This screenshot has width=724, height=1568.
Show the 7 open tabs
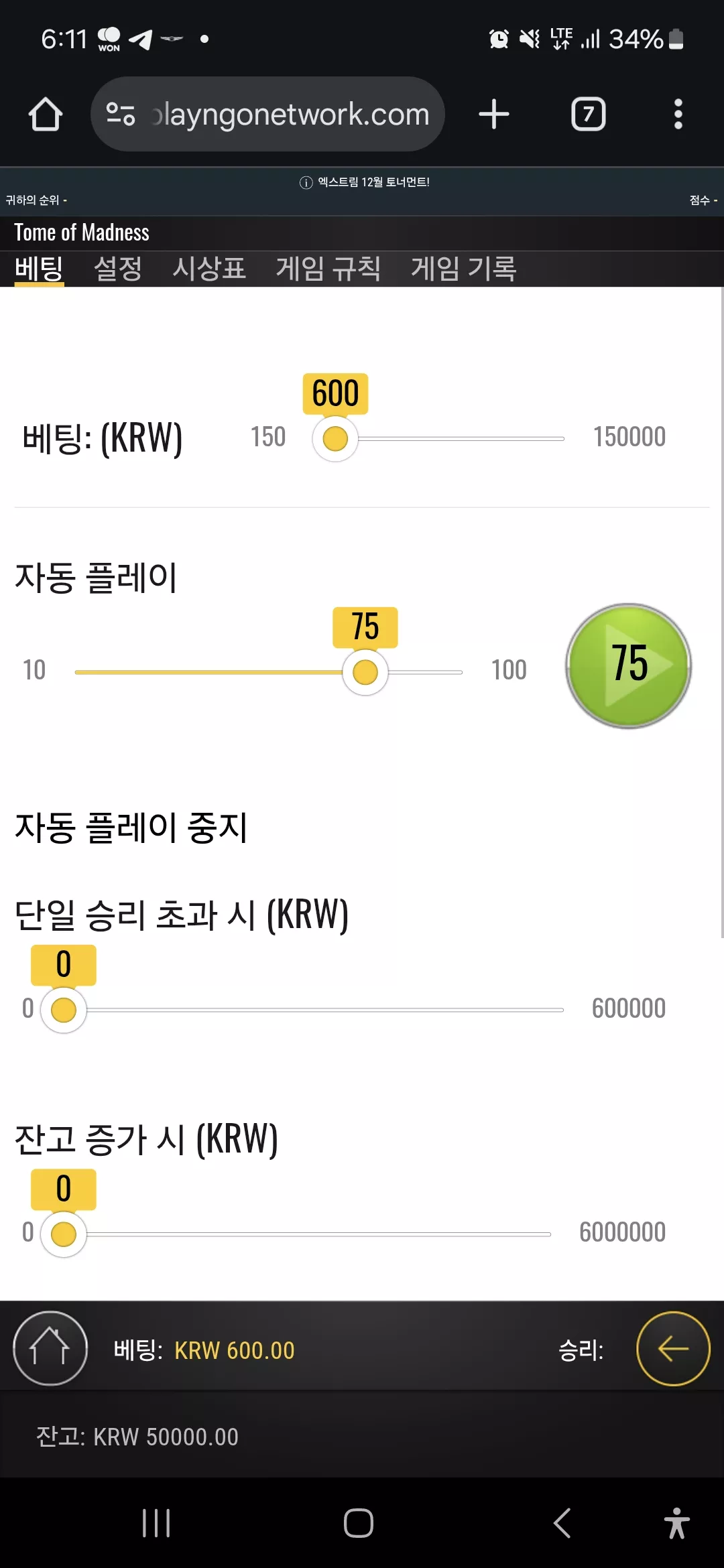(588, 114)
